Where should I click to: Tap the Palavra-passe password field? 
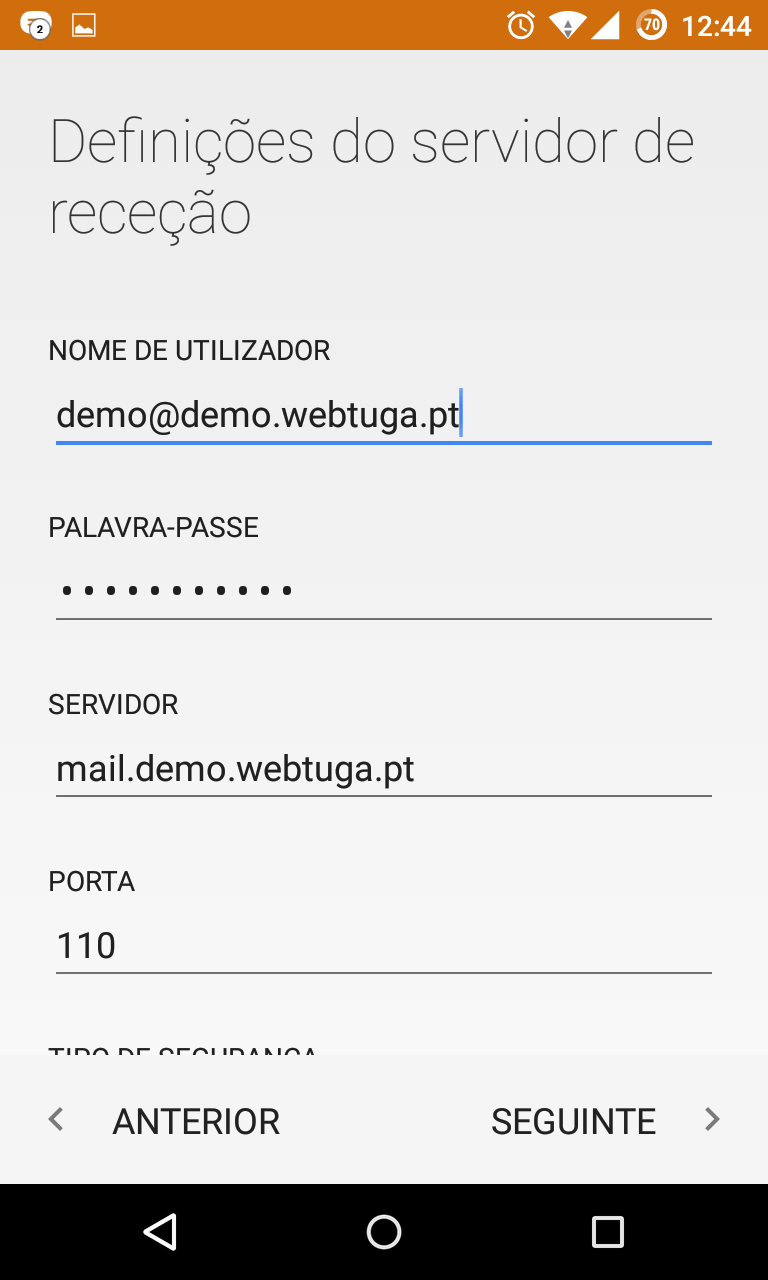(383, 590)
